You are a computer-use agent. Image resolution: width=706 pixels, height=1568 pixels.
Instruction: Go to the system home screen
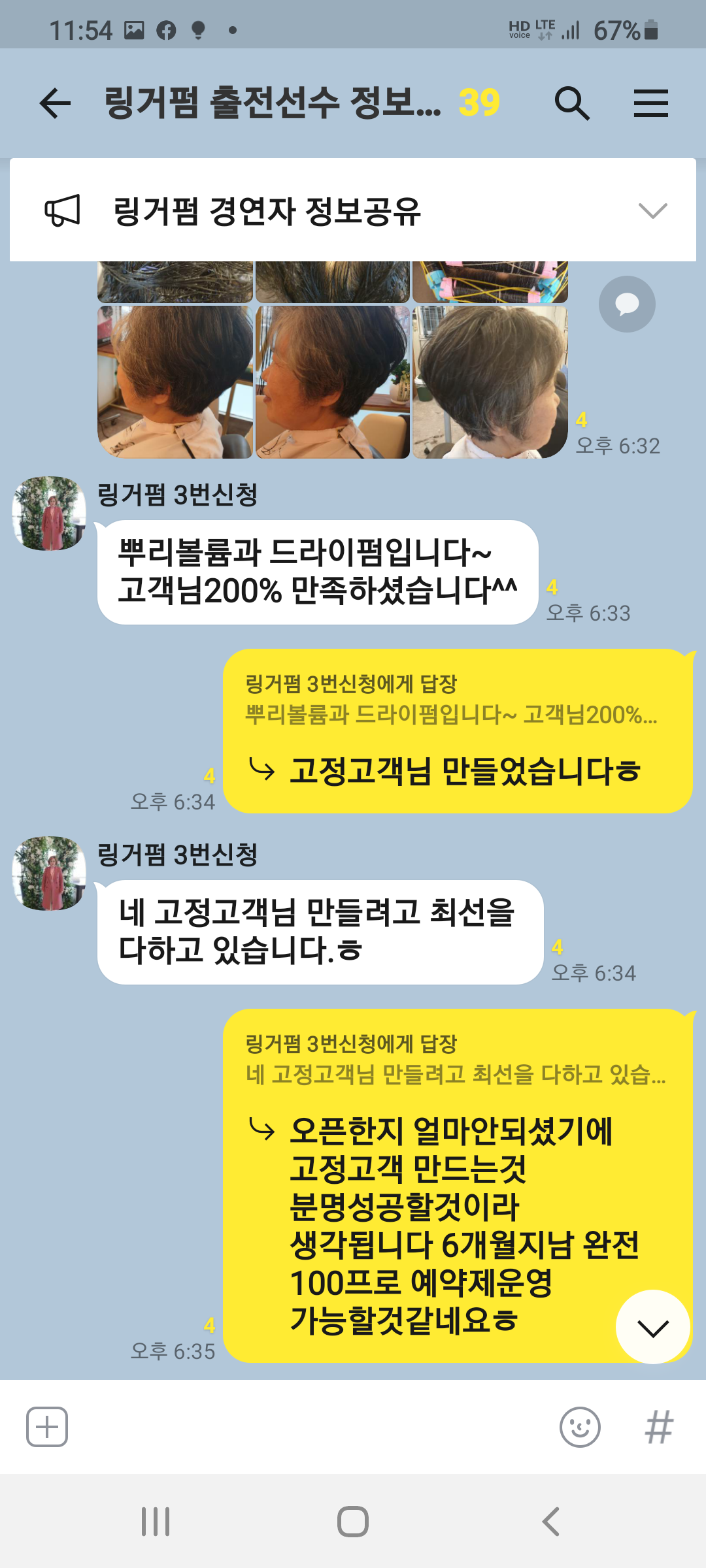[x=353, y=1522]
